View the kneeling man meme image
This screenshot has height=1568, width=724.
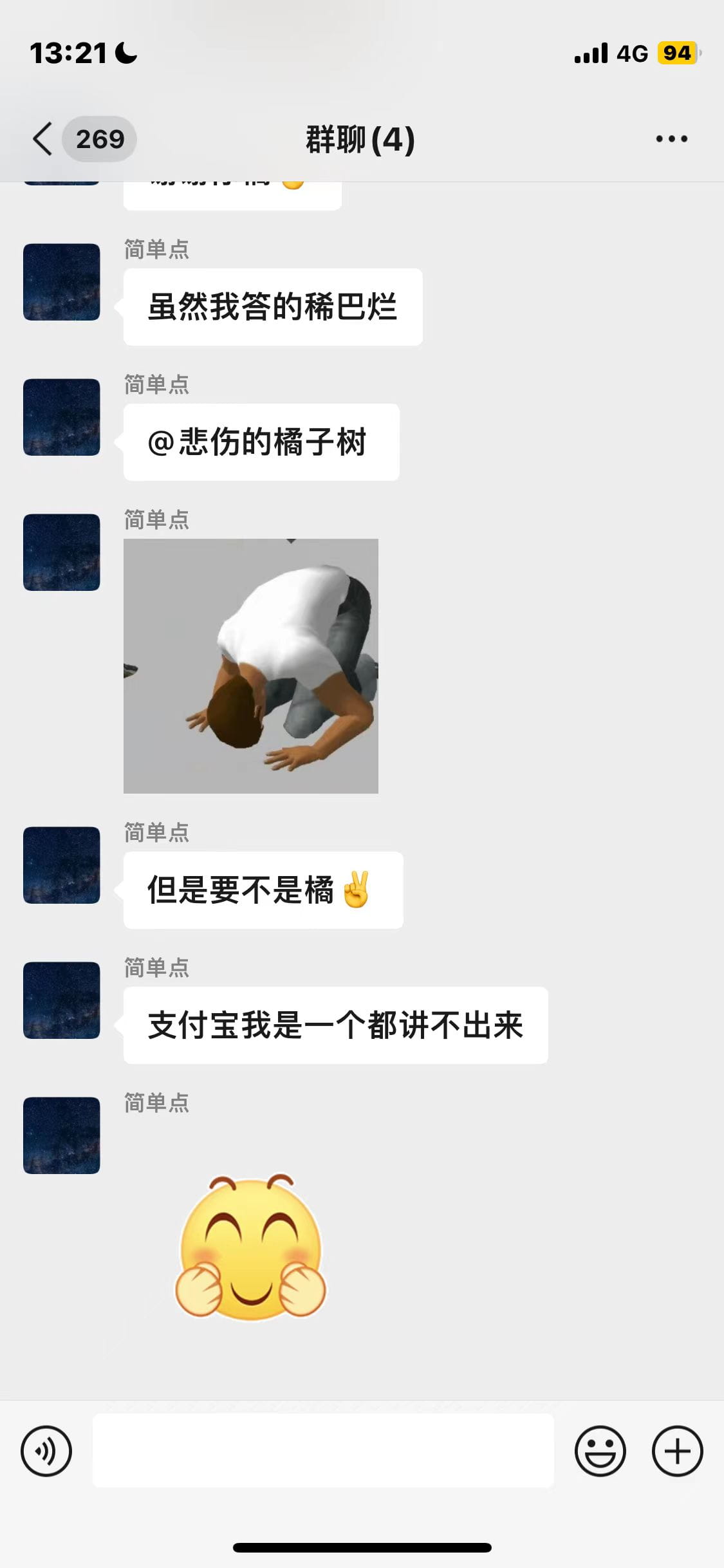tap(251, 666)
